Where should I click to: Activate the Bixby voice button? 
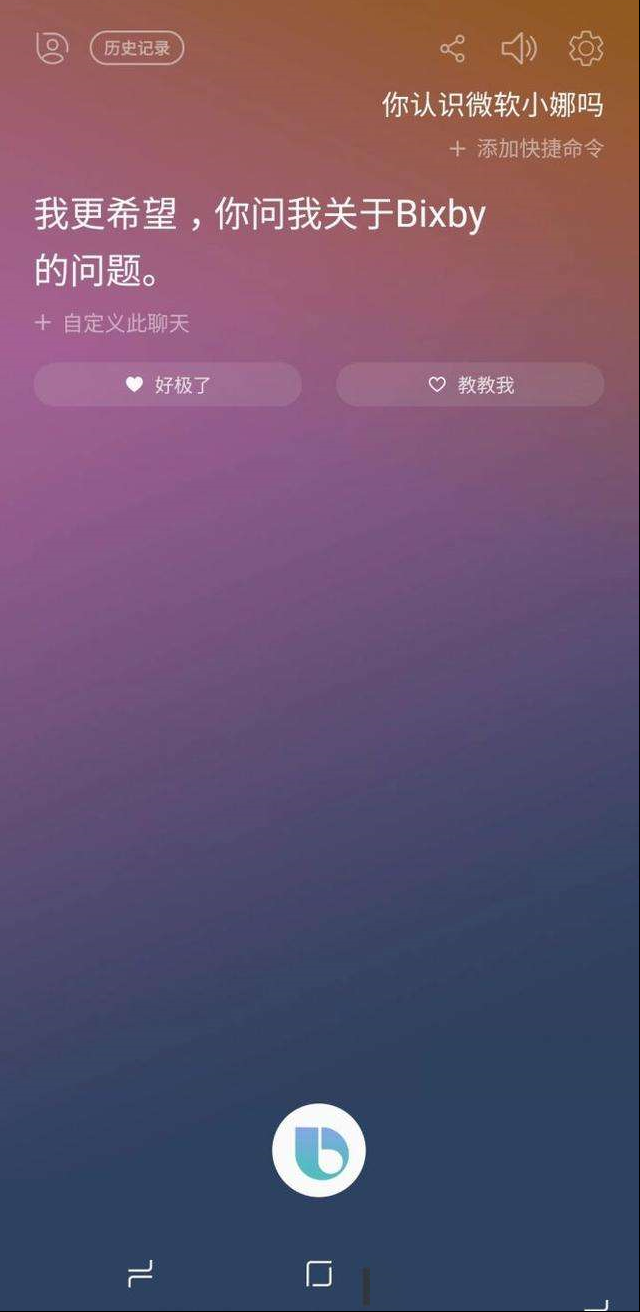tap(319, 1150)
